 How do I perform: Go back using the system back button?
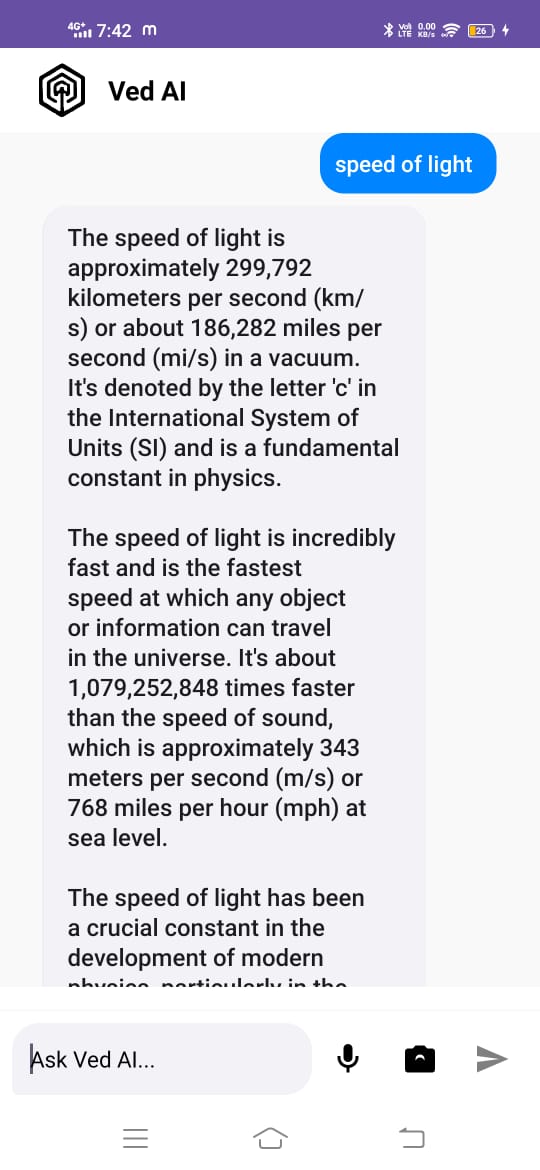(412, 1138)
